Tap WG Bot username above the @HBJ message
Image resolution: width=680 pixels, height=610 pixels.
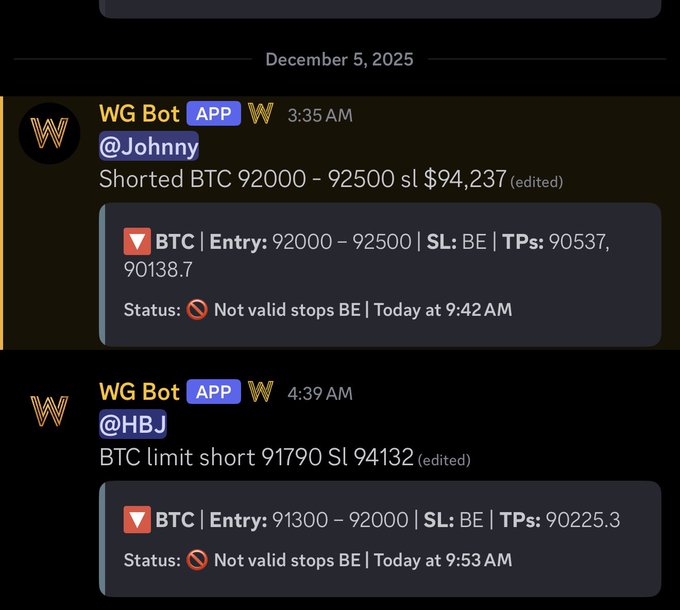coord(139,392)
